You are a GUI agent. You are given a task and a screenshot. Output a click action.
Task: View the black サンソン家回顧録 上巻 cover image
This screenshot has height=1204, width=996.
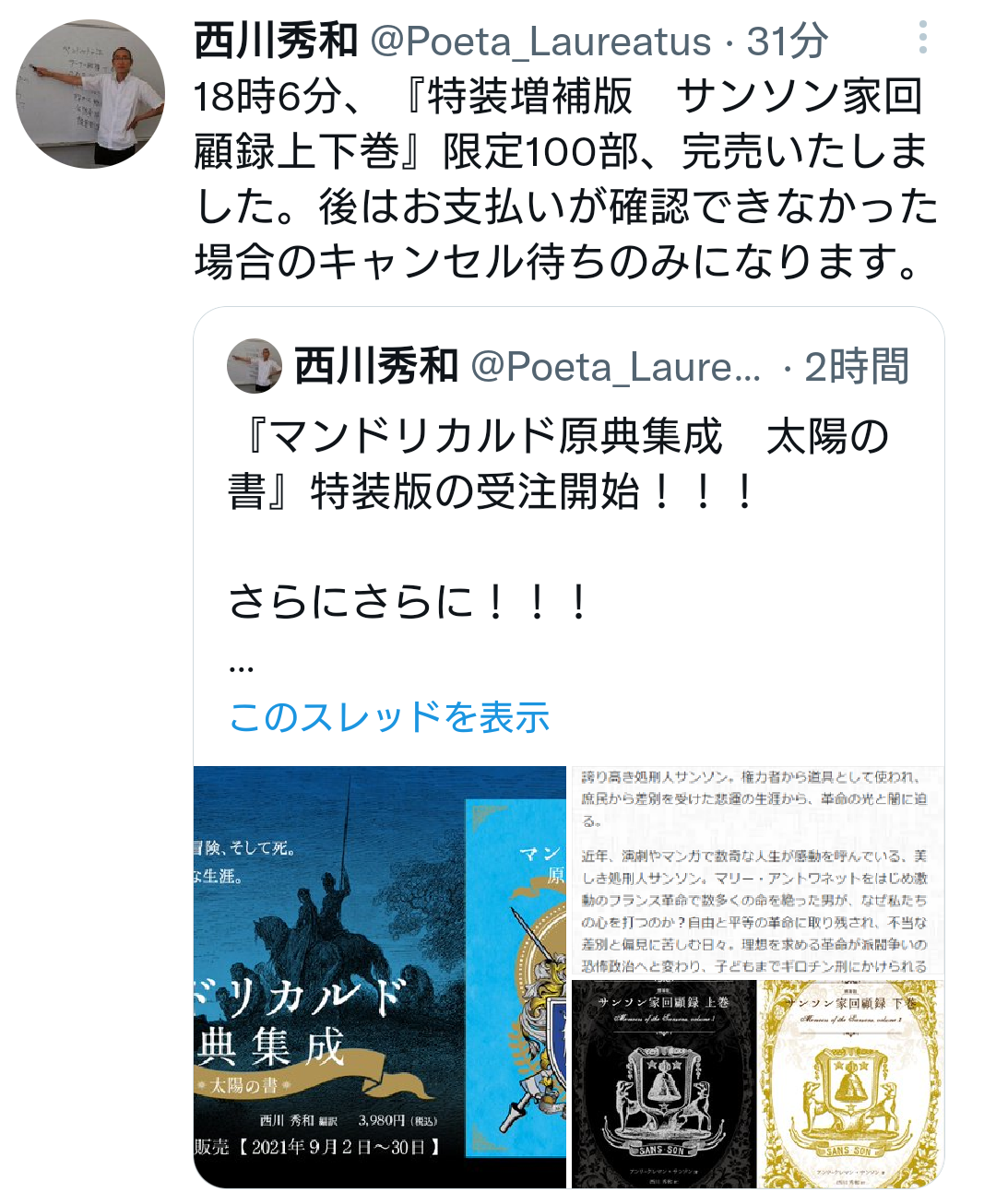664,1084
